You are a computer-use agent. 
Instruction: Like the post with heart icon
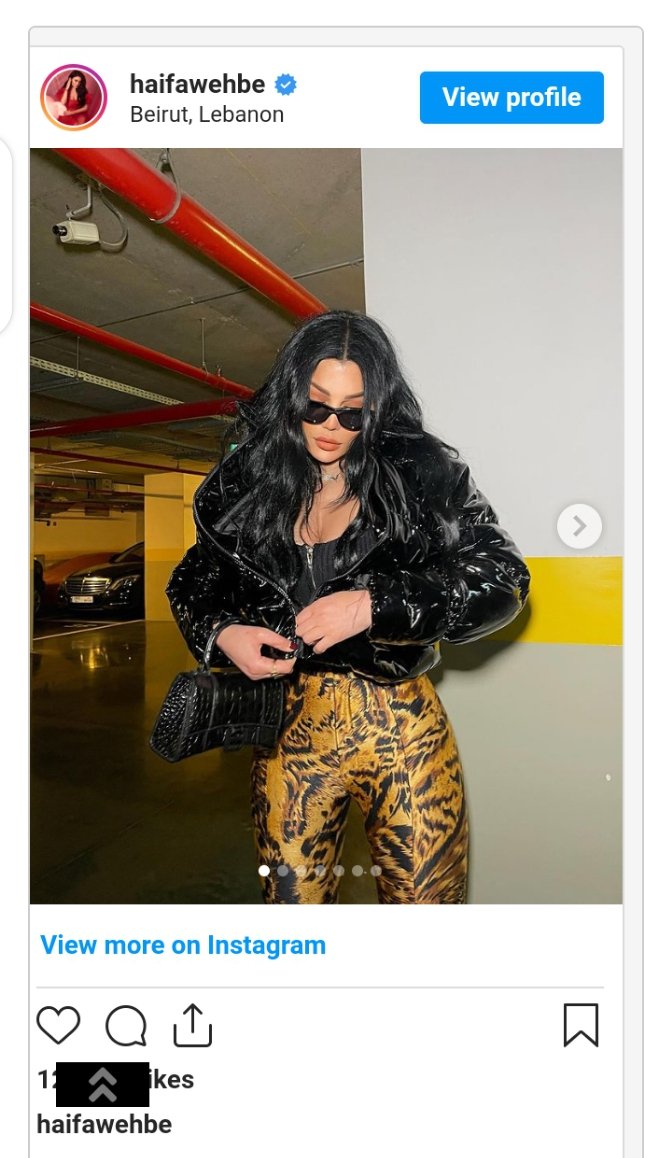click(x=58, y=1025)
